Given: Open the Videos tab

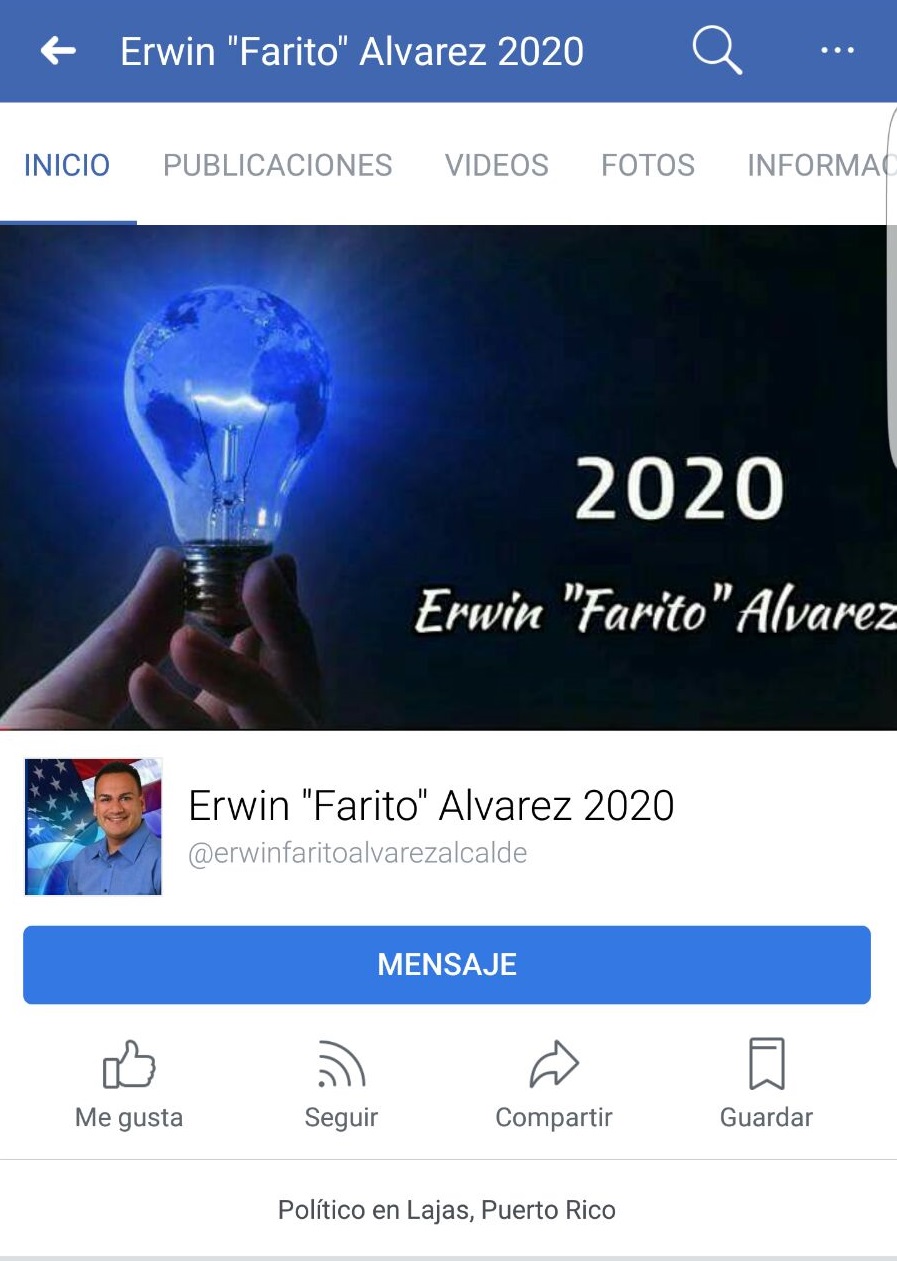Looking at the screenshot, I should [x=496, y=165].
